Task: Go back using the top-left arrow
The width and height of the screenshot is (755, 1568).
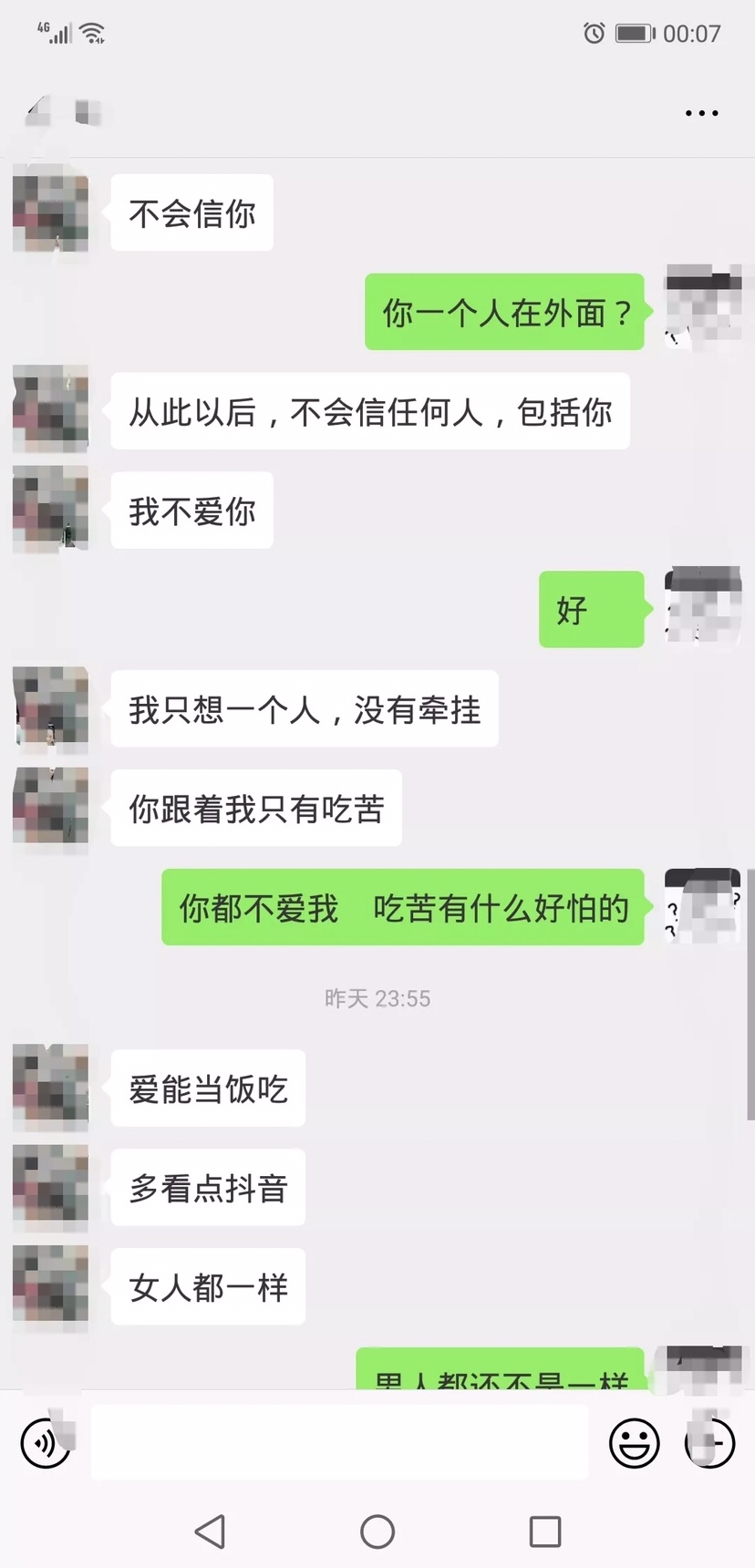Action: (x=38, y=113)
